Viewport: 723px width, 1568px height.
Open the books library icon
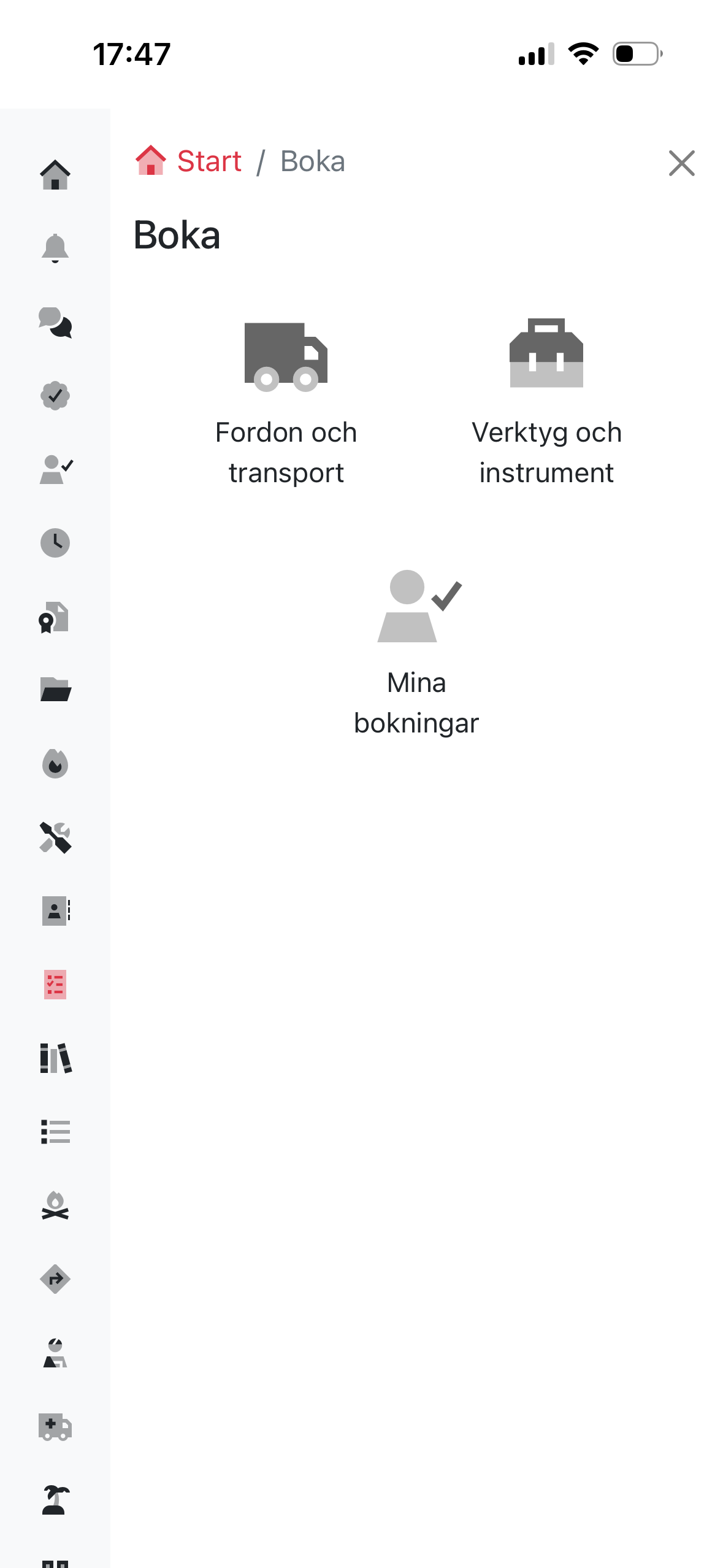(x=55, y=1058)
